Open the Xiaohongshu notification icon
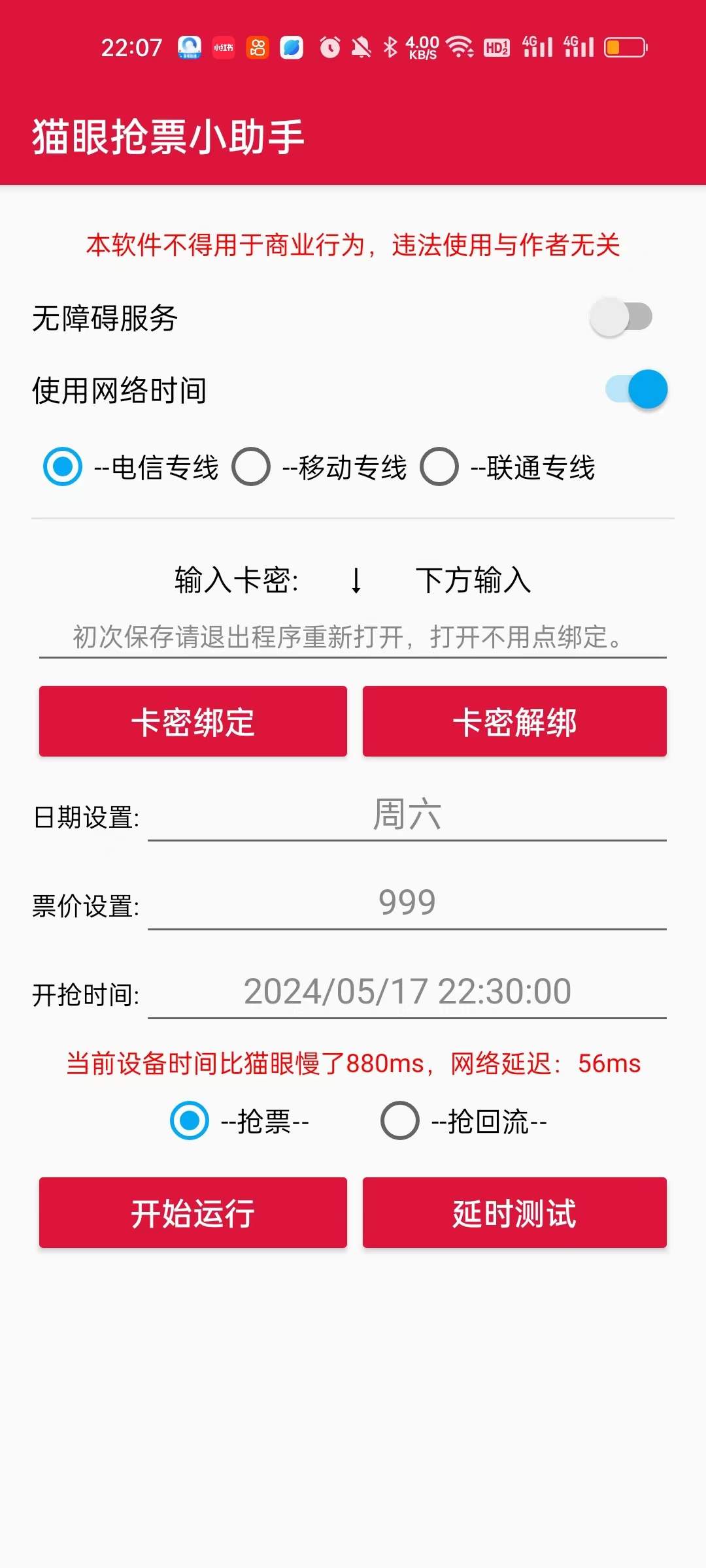706x1568 pixels. point(223,48)
